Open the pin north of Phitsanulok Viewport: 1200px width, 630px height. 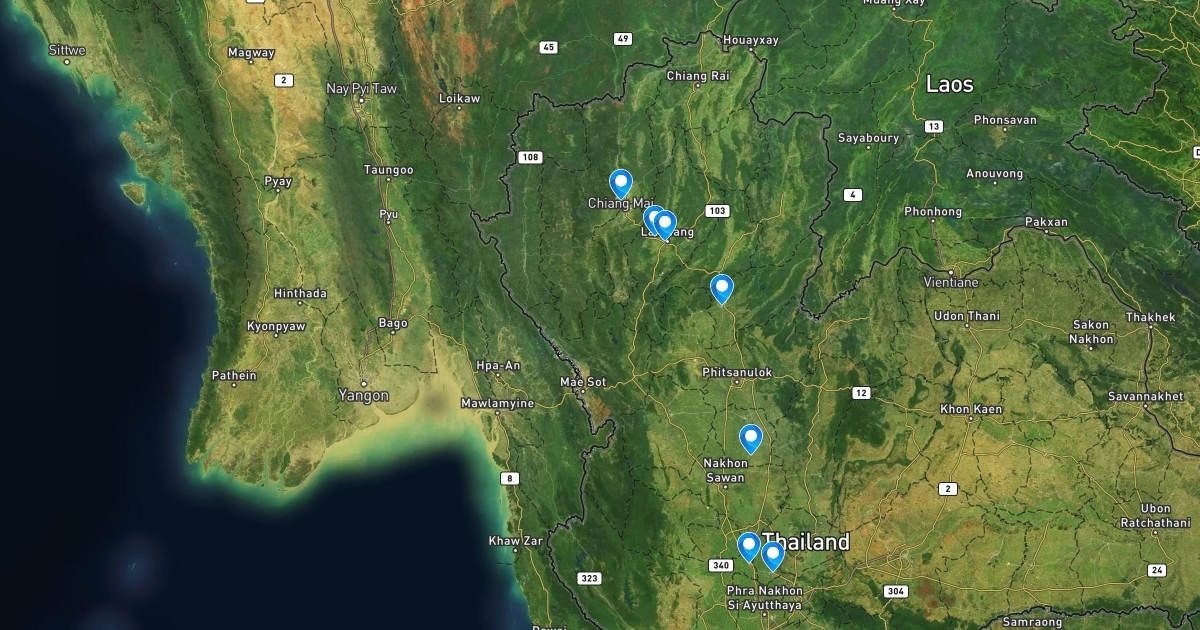tap(722, 289)
